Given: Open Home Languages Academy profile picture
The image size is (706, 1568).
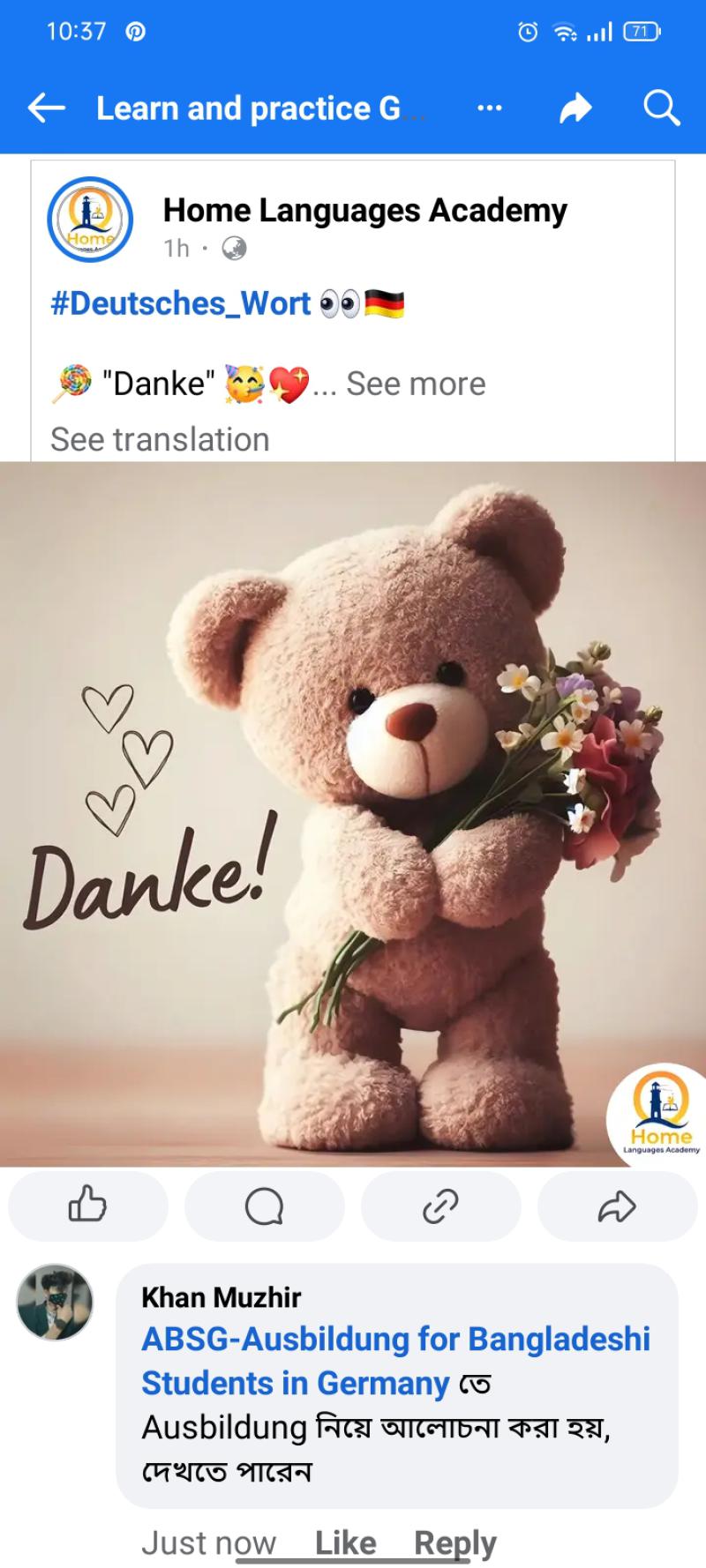Looking at the screenshot, I should pos(90,220).
